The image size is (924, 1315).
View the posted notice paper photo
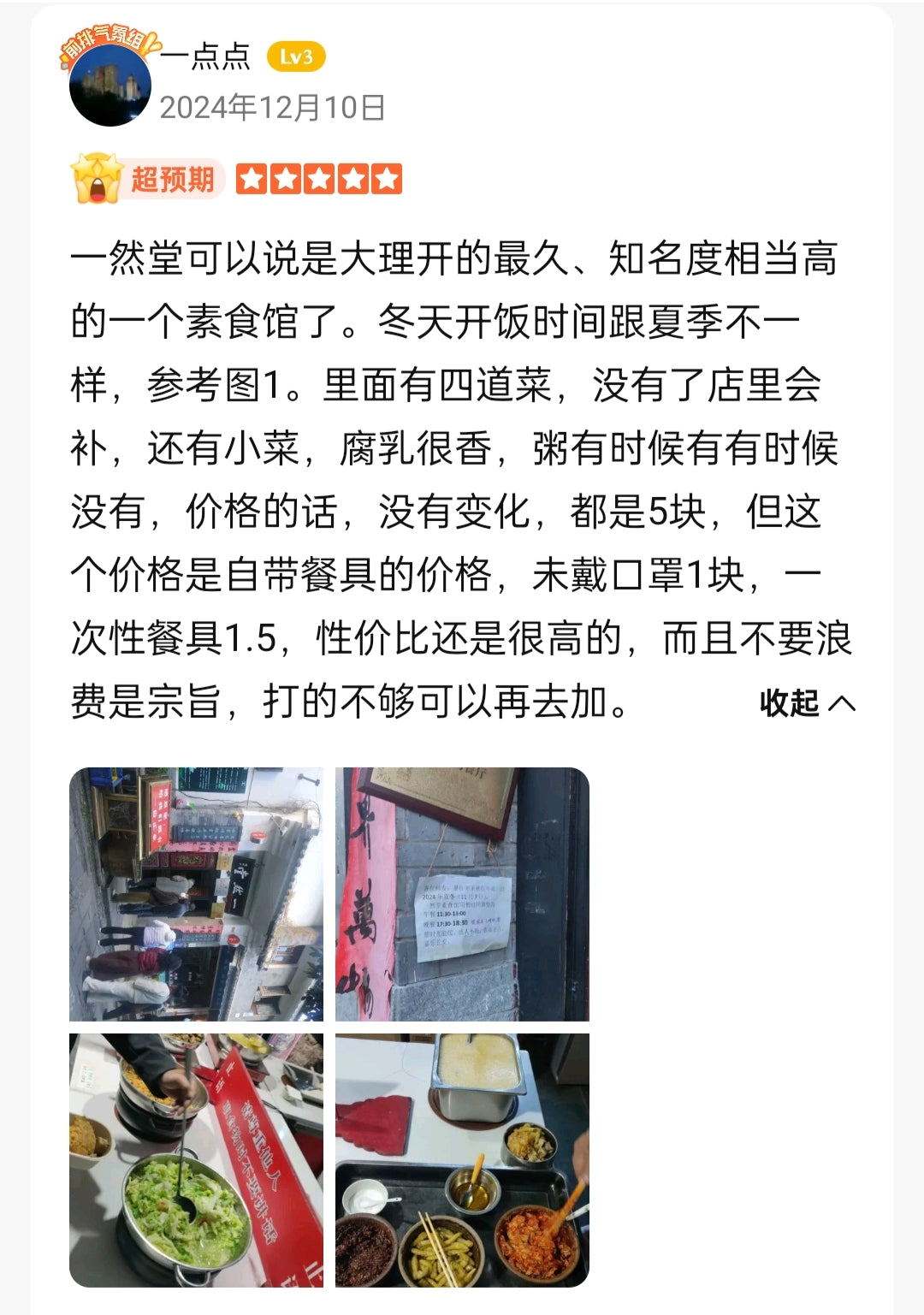click(462, 894)
